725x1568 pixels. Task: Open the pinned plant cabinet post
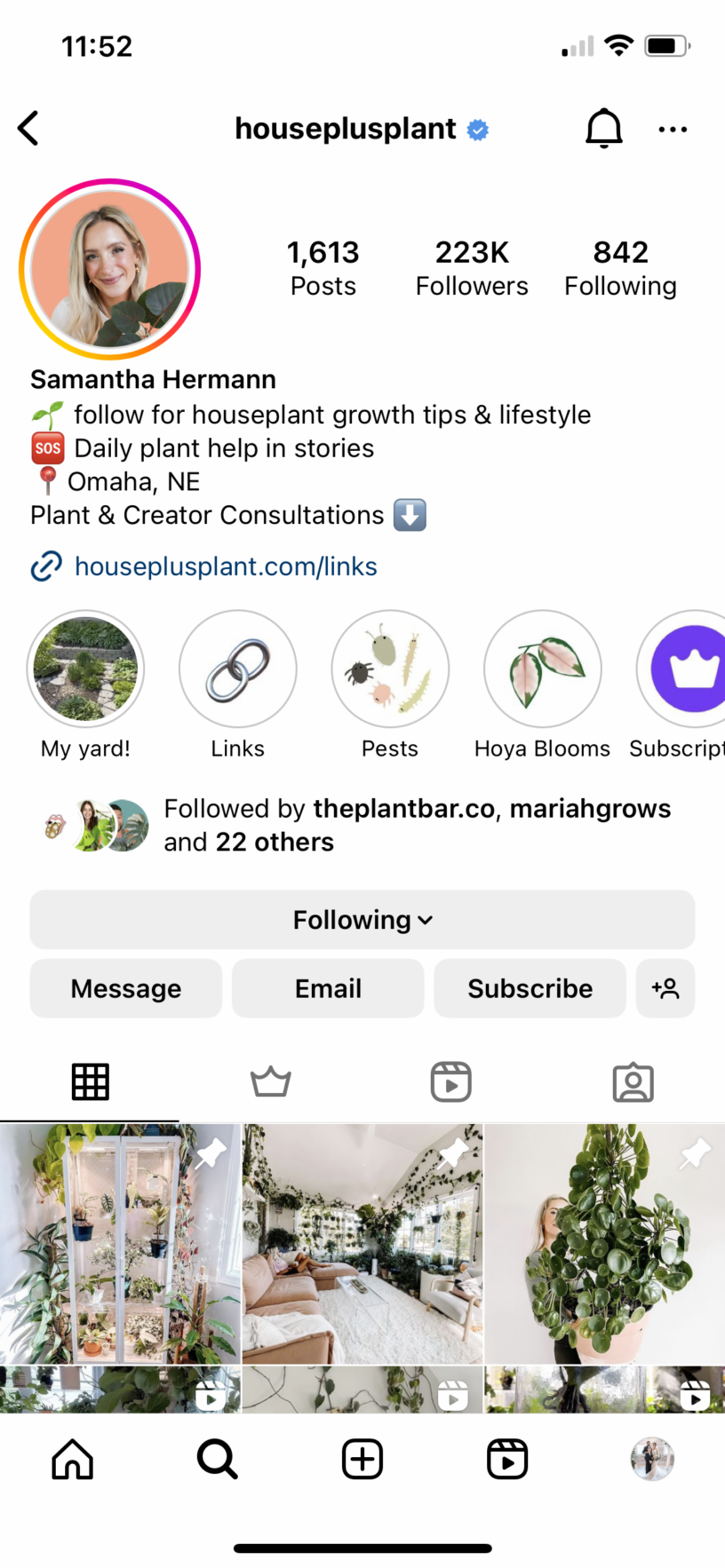[120, 1243]
